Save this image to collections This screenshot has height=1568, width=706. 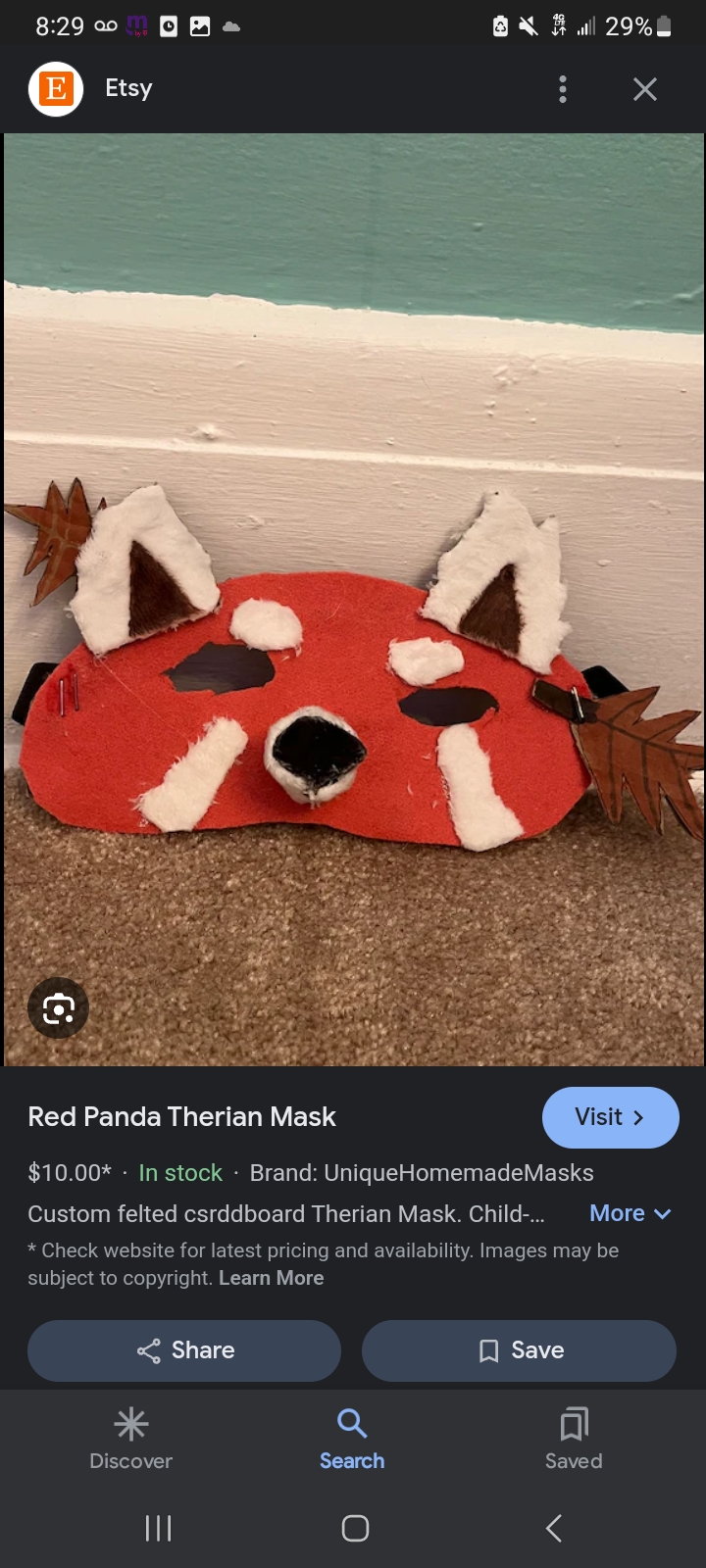coord(519,1350)
